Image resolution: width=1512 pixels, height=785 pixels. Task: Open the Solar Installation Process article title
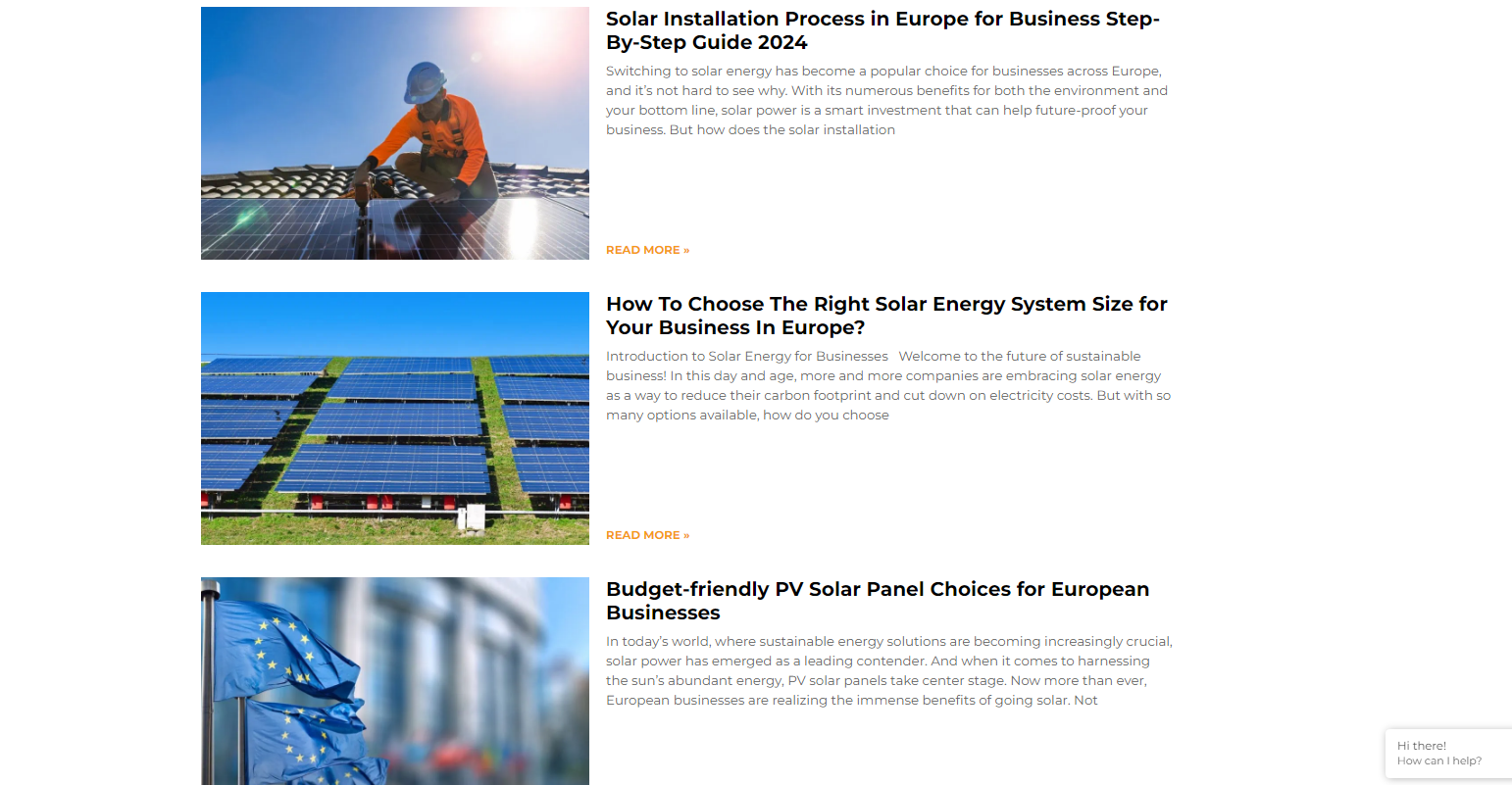coord(882,30)
